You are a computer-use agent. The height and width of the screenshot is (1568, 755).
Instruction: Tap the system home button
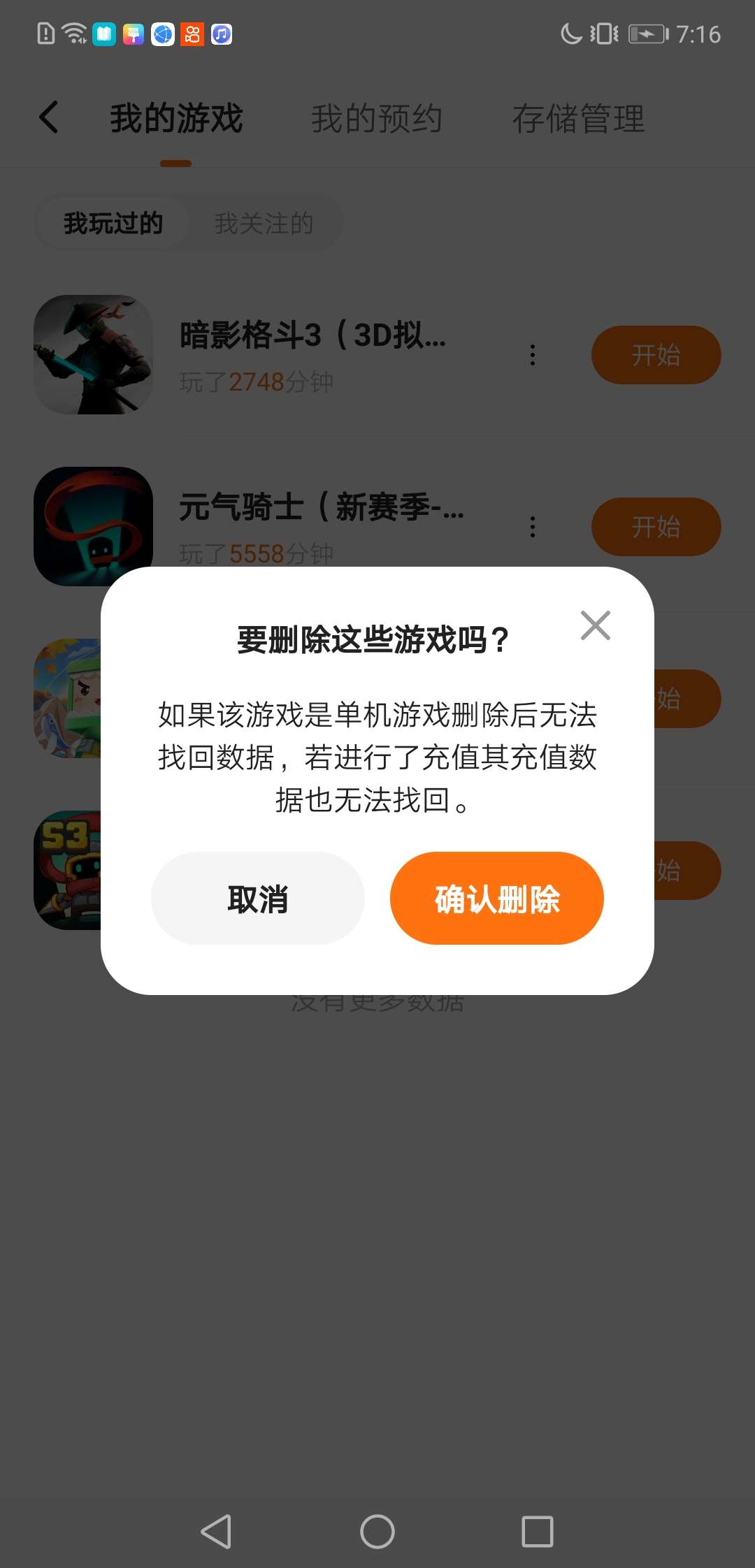click(x=377, y=1532)
